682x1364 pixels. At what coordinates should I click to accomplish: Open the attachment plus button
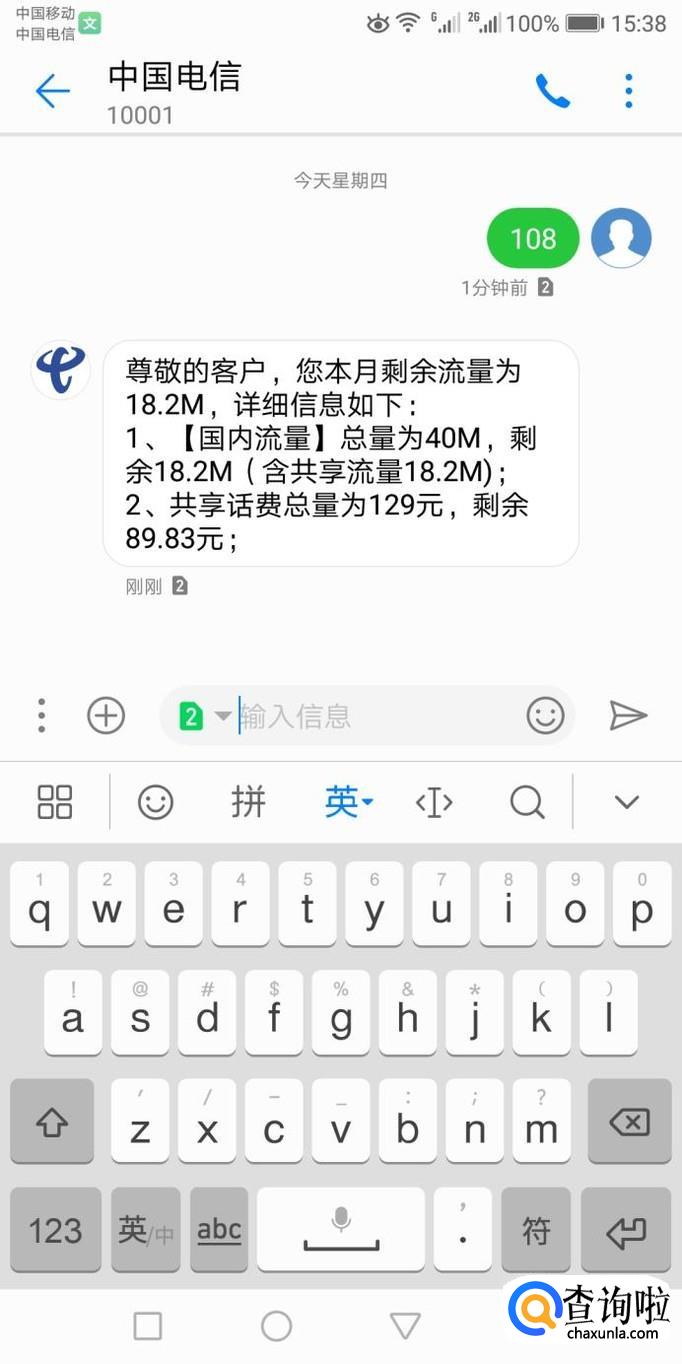pos(106,716)
